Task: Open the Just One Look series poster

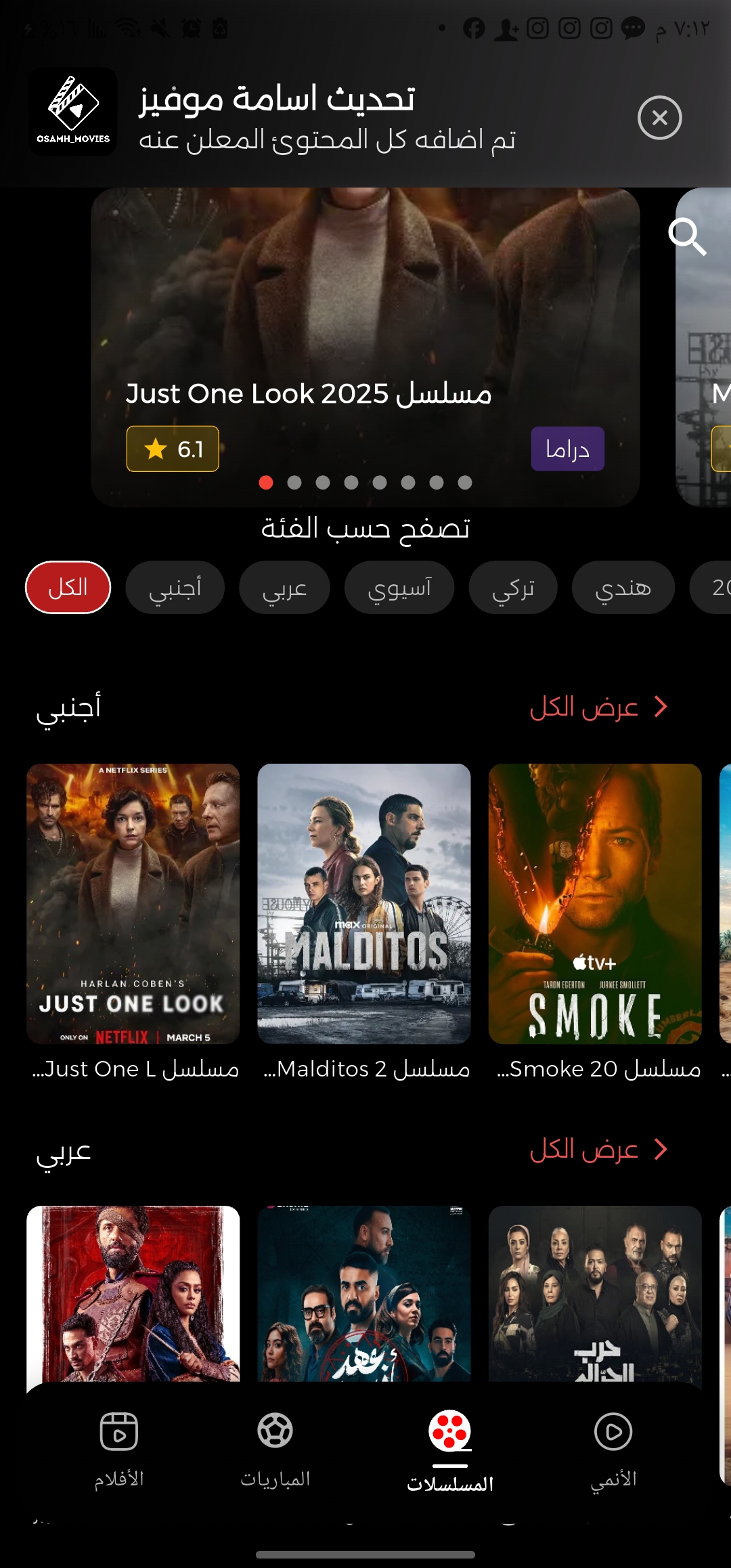Action: (x=133, y=904)
